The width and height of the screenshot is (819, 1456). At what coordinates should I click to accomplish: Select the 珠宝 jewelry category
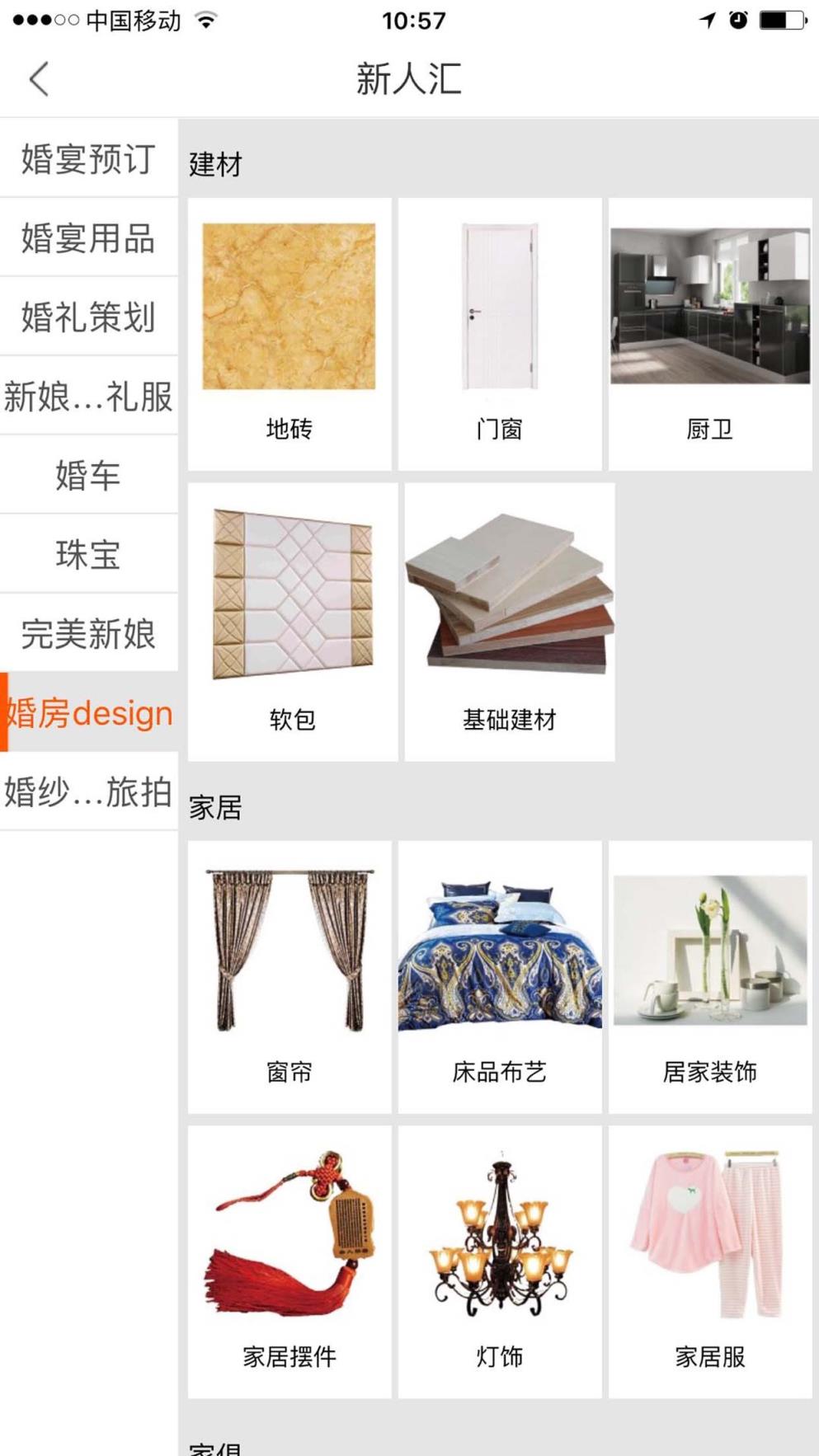point(87,554)
